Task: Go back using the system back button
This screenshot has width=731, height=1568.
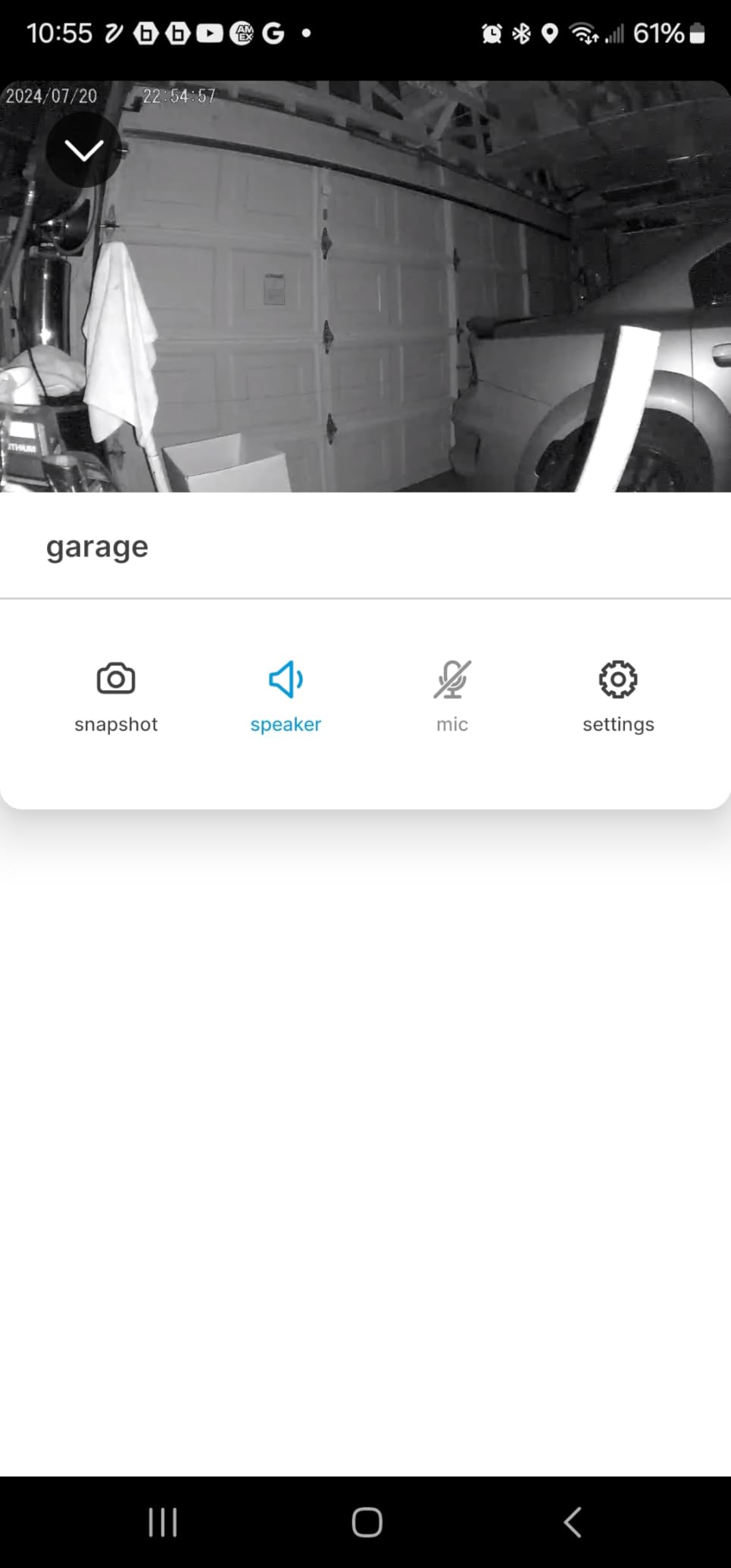Action: pyautogui.click(x=573, y=1522)
